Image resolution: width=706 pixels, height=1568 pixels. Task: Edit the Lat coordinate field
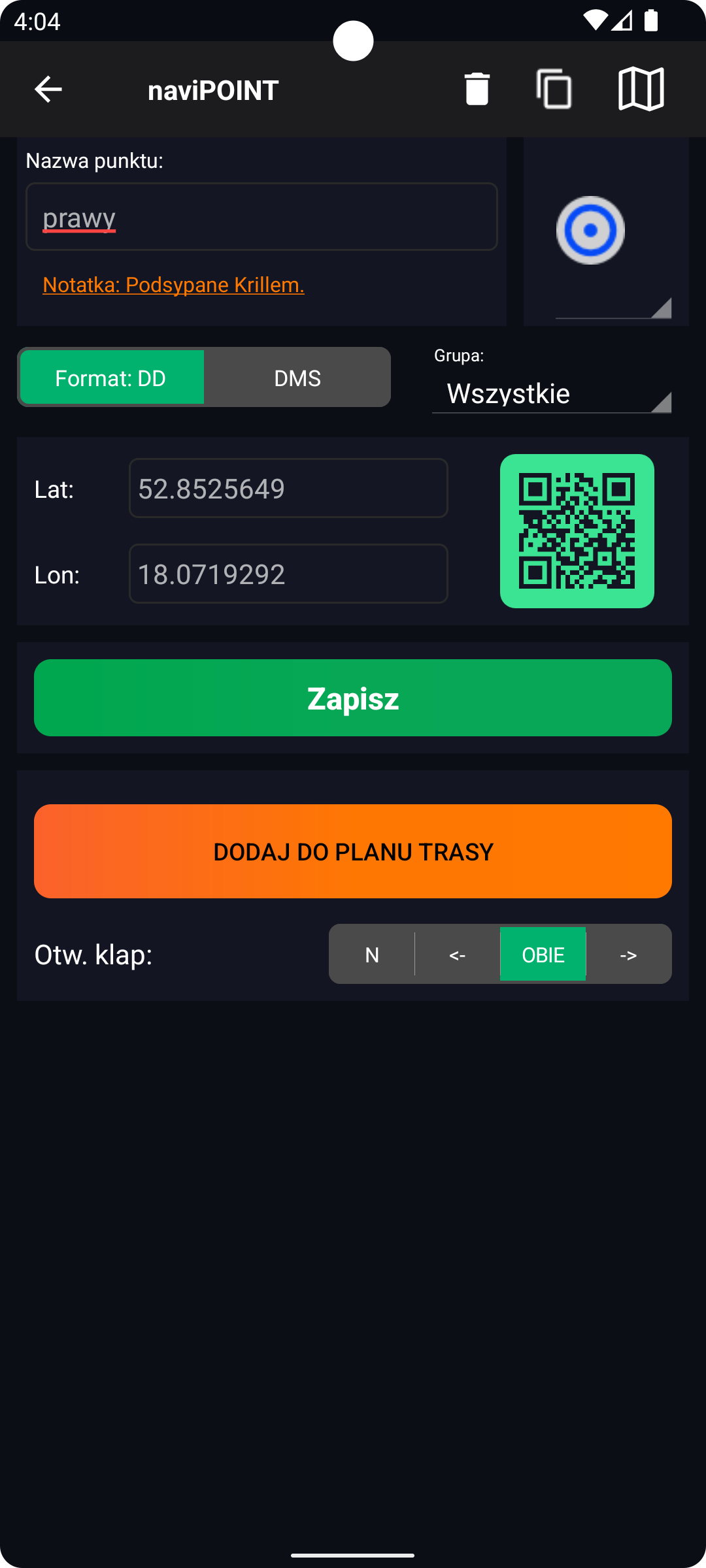click(x=288, y=489)
